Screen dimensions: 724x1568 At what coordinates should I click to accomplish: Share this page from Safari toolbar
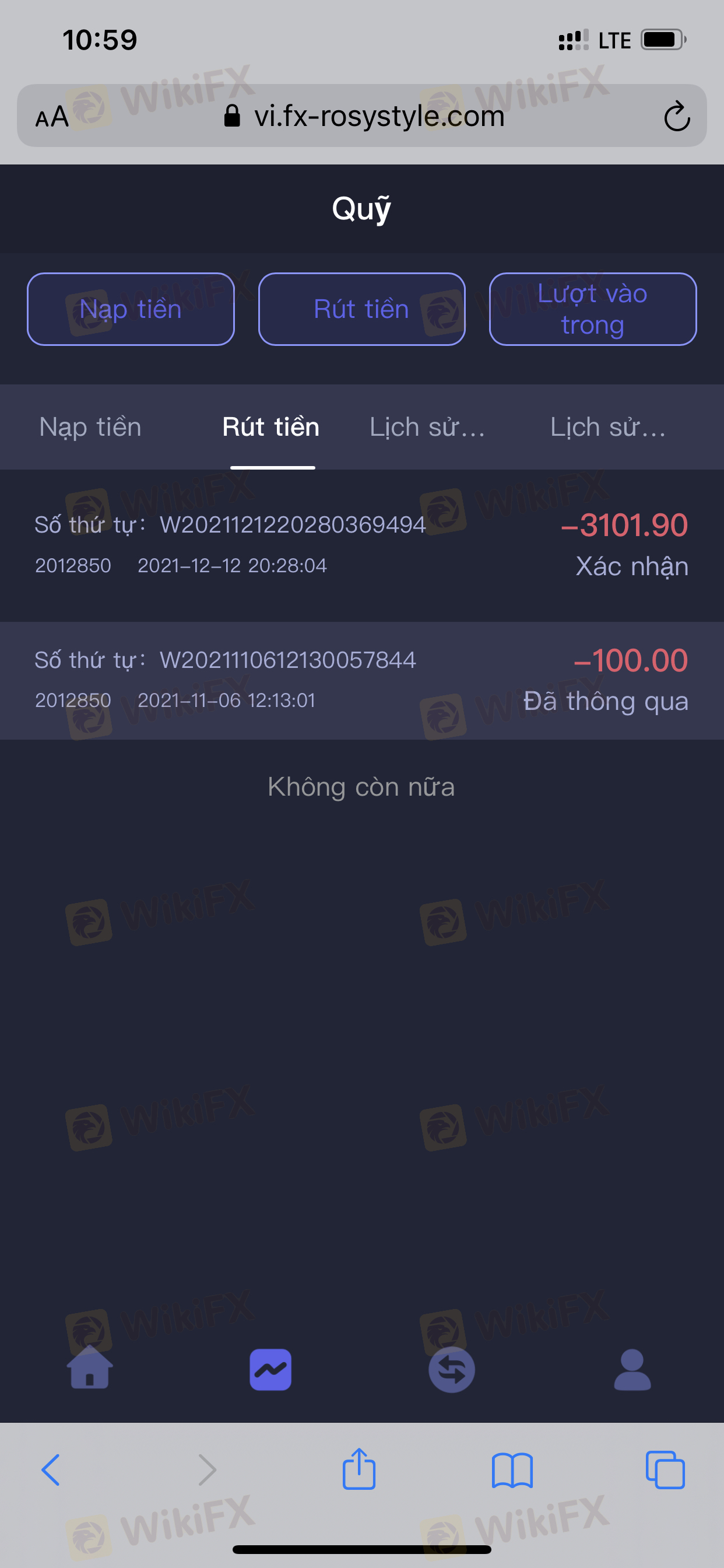coord(359,1469)
